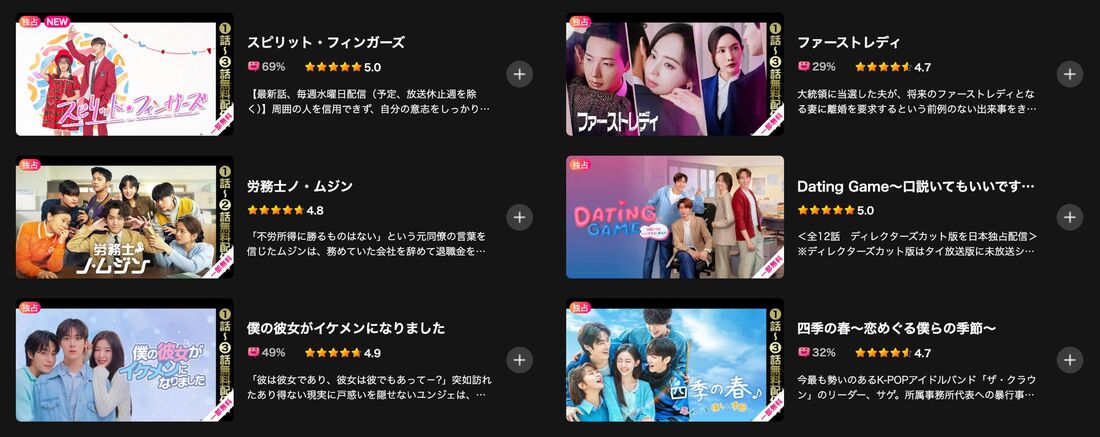Add スピリット・フィンガーズ to my list
The width and height of the screenshot is (1100, 437).
pyautogui.click(x=519, y=74)
